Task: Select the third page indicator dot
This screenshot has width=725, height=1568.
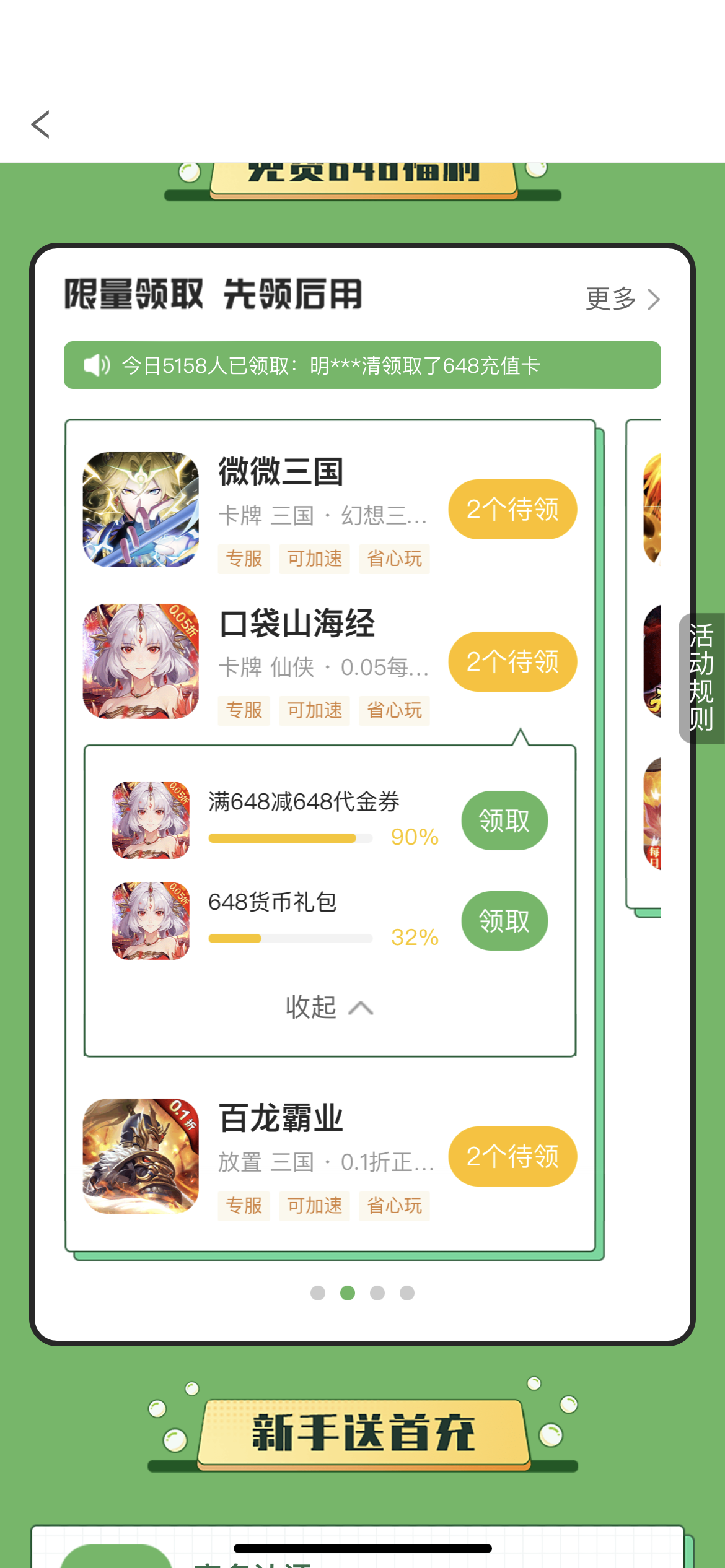Action: (x=377, y=1293)
